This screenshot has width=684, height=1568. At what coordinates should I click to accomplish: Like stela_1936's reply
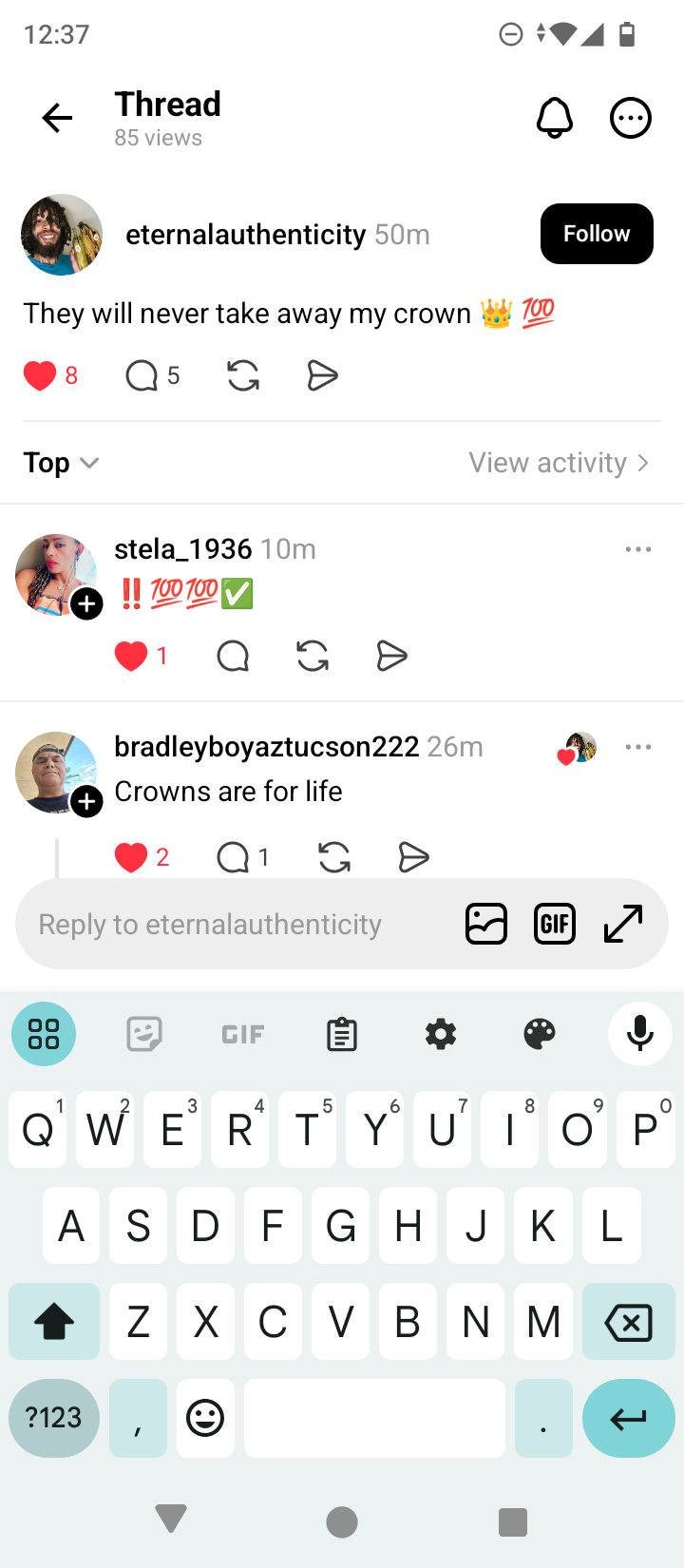[x=131, y=656]
